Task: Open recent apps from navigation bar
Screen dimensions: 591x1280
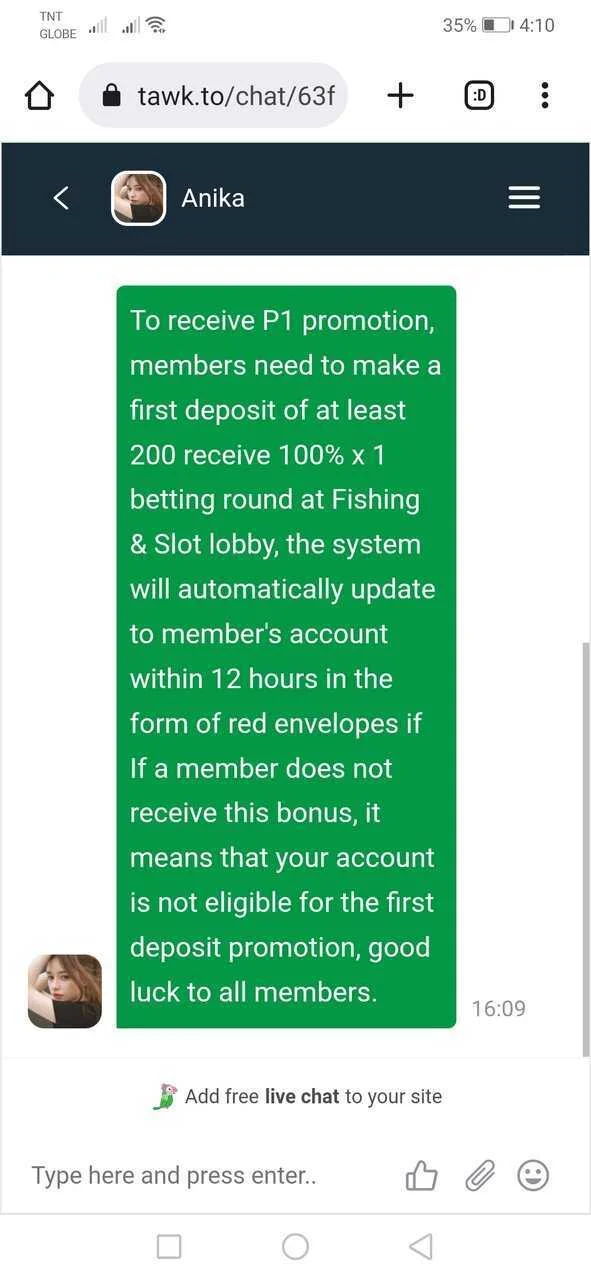Action: [x=169, y=1246]
